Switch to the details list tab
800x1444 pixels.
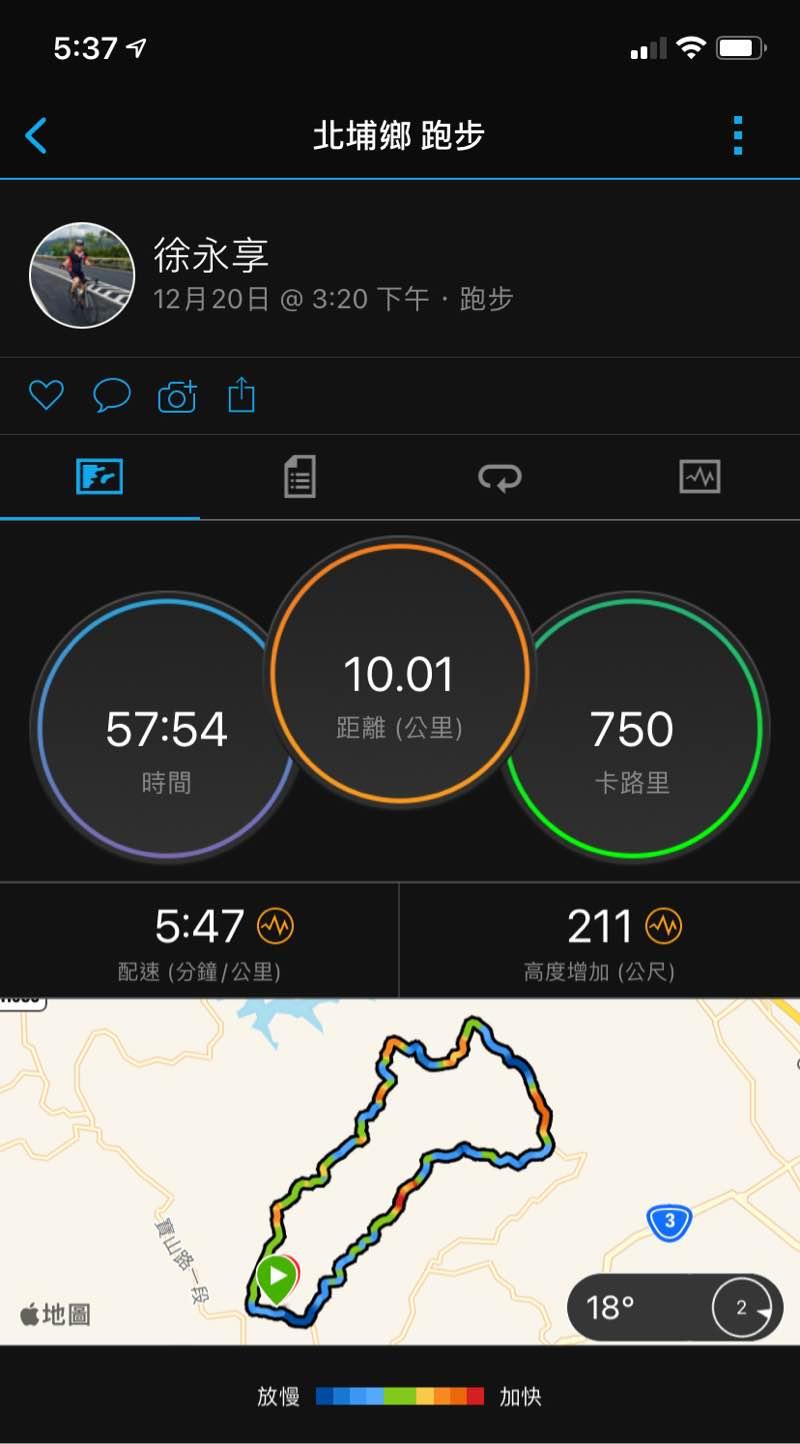(299, 477)
